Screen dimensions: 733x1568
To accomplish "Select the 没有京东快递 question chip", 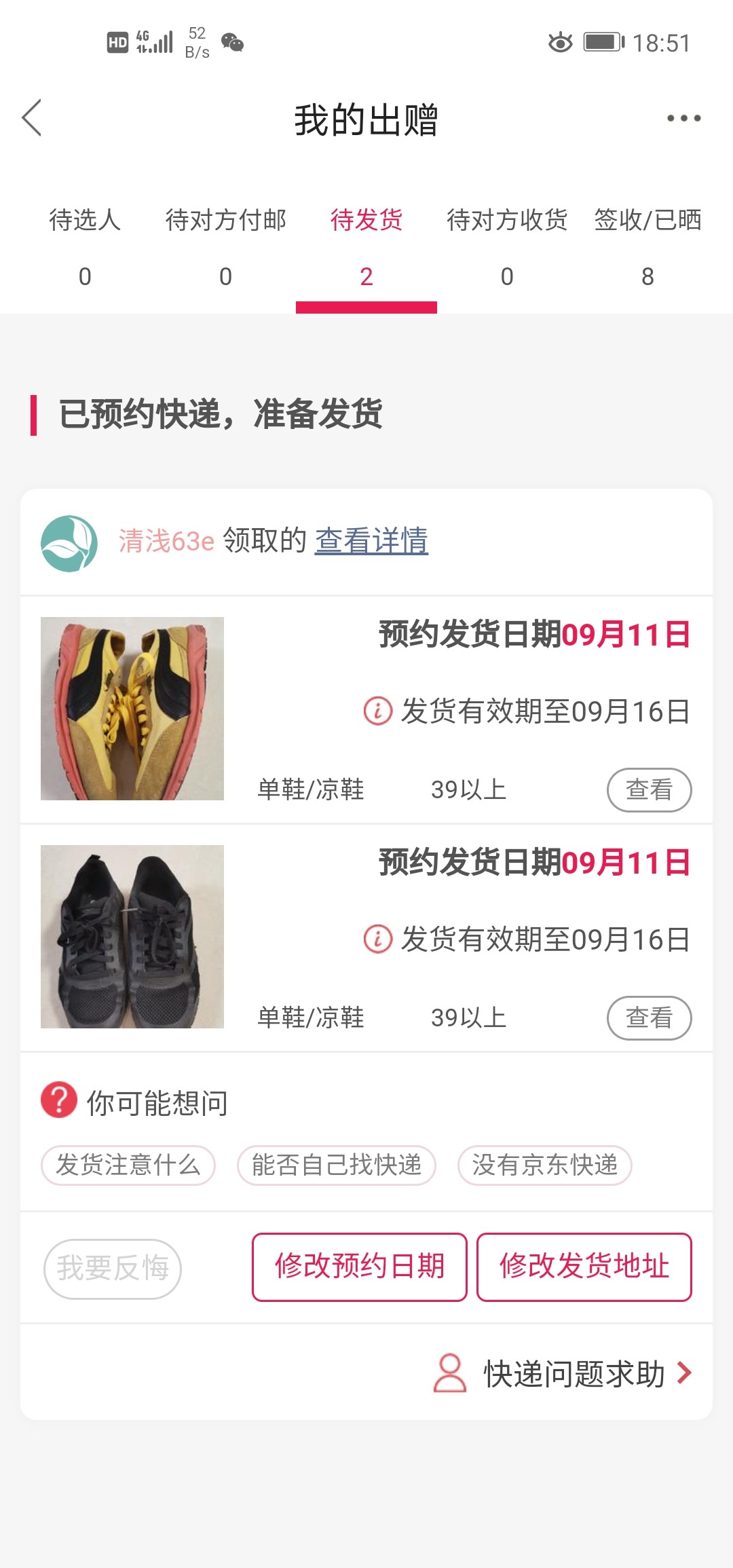I will [x=544, y=1165].
